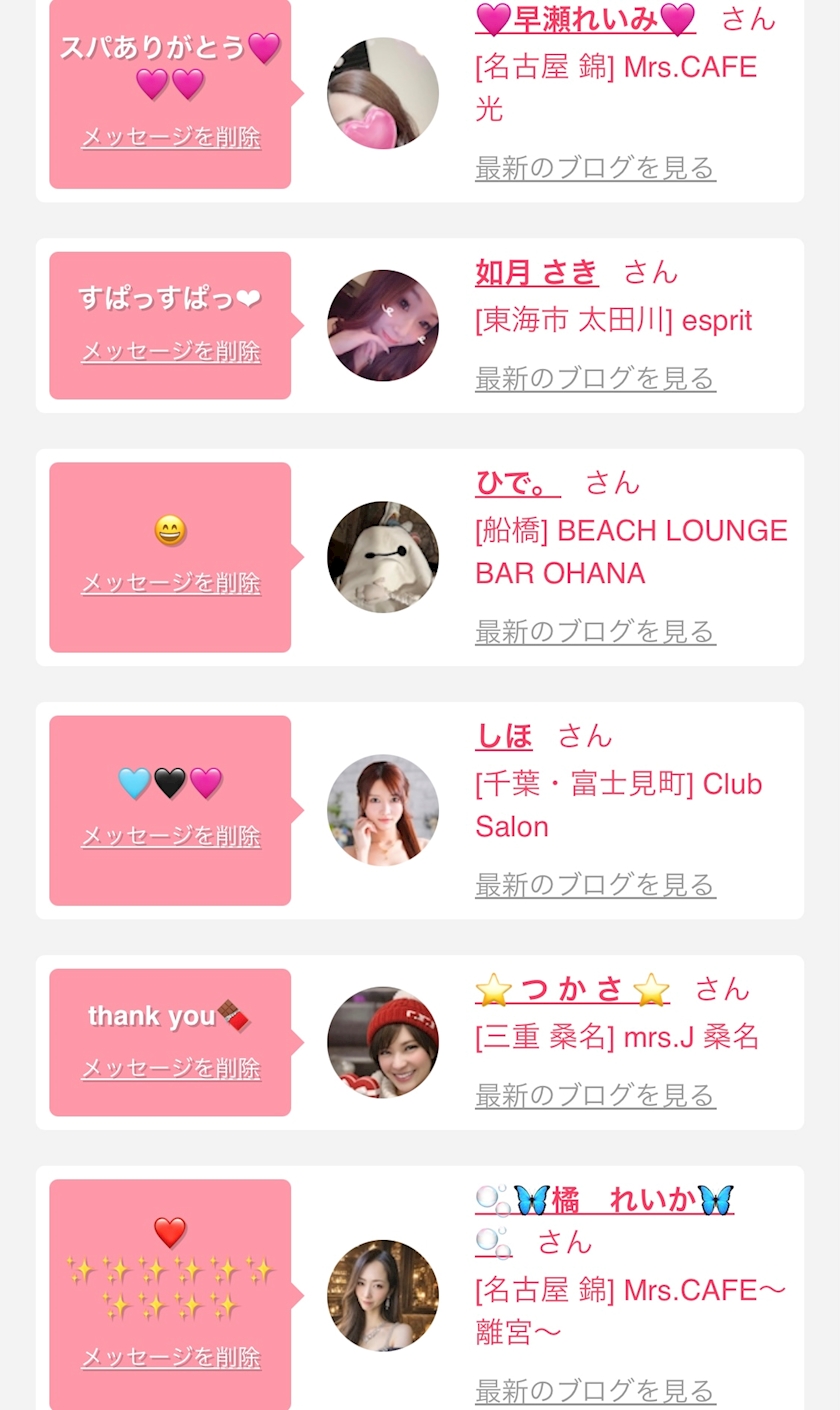The width and height of the screenshot is (840, 1410).
Task: View 早瀬れいみ's latest blog
Action: [x=595, y=168]
